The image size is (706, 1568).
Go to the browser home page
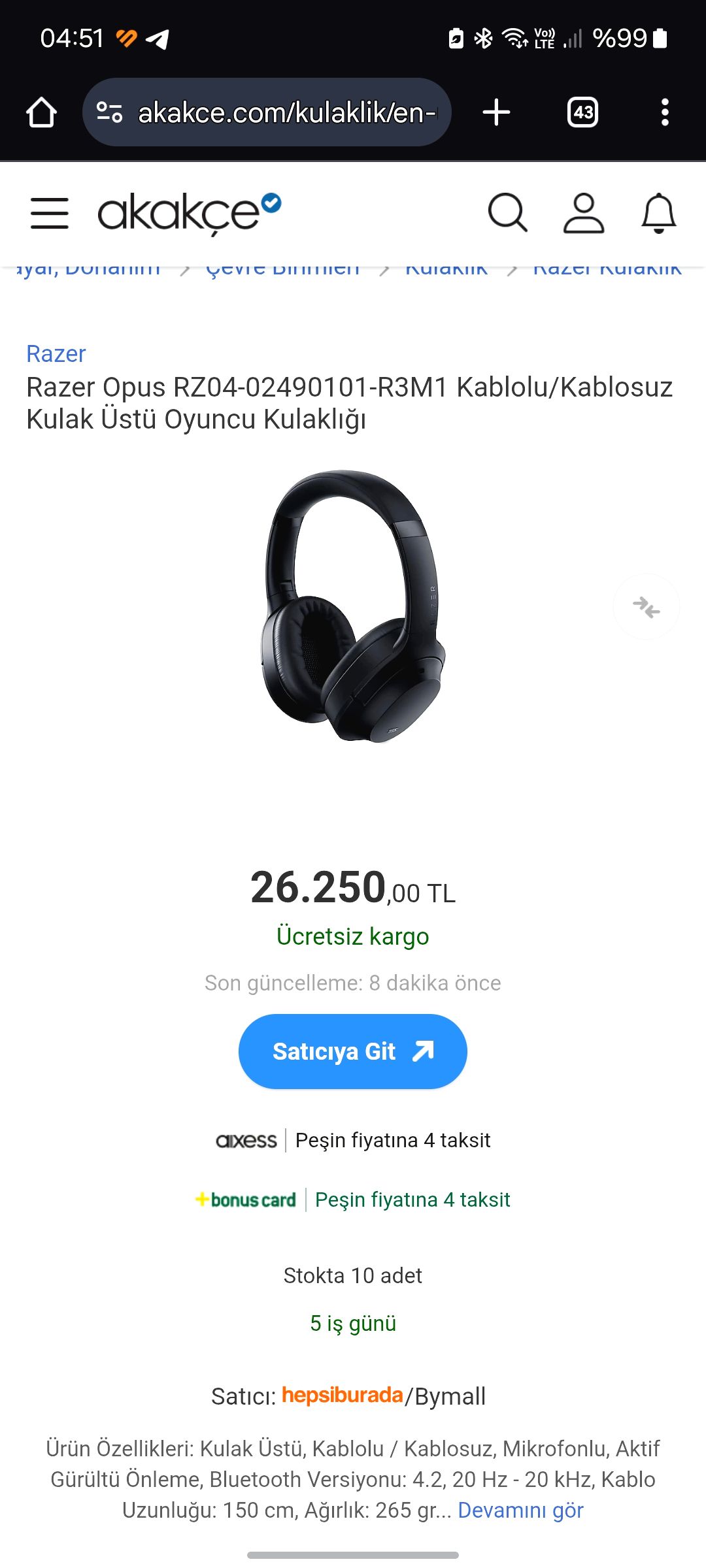[x=41, y=112]
